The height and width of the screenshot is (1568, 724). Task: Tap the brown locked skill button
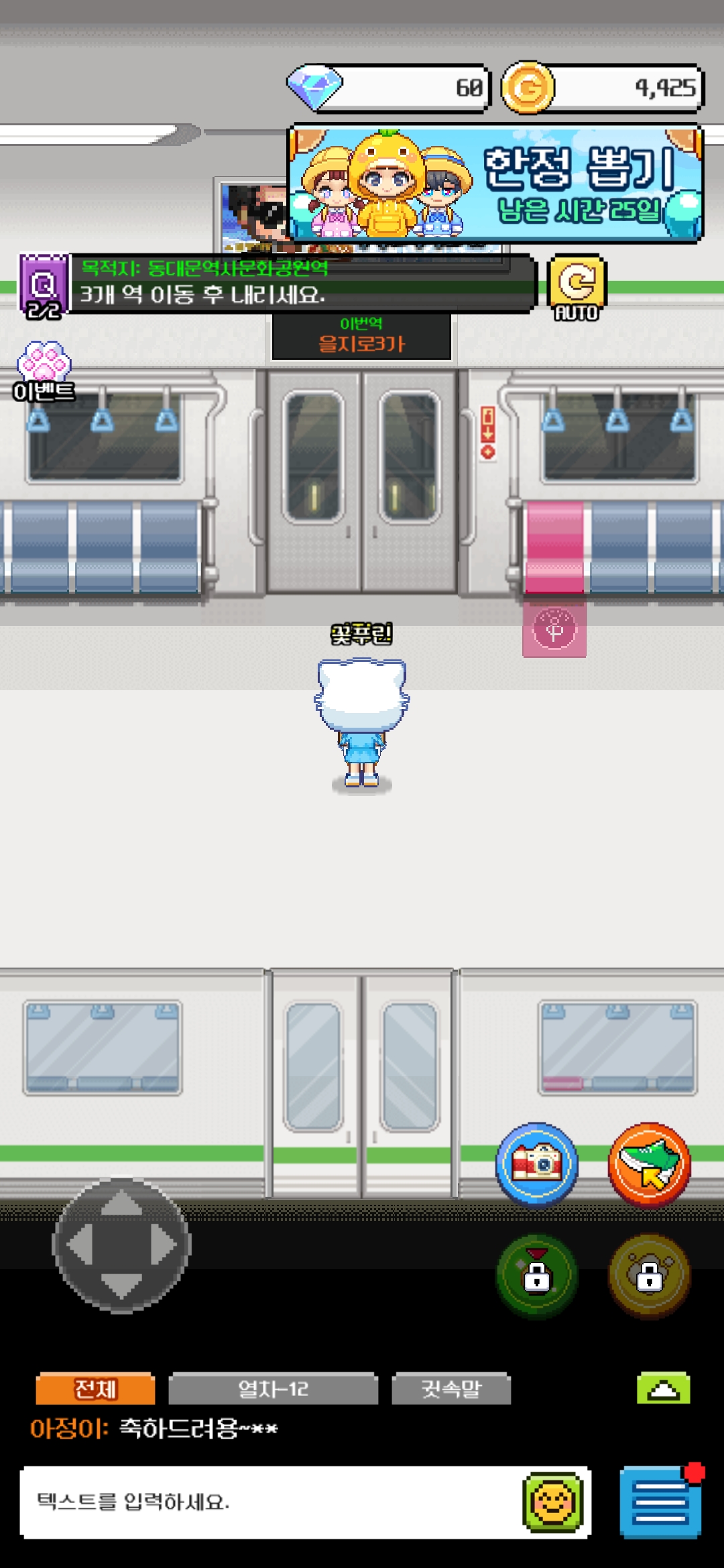(649, 1276)
